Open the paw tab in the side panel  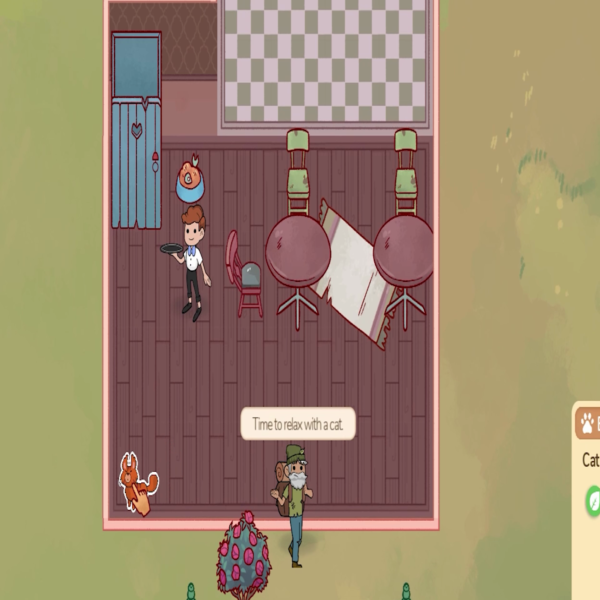tap(588, 424)
